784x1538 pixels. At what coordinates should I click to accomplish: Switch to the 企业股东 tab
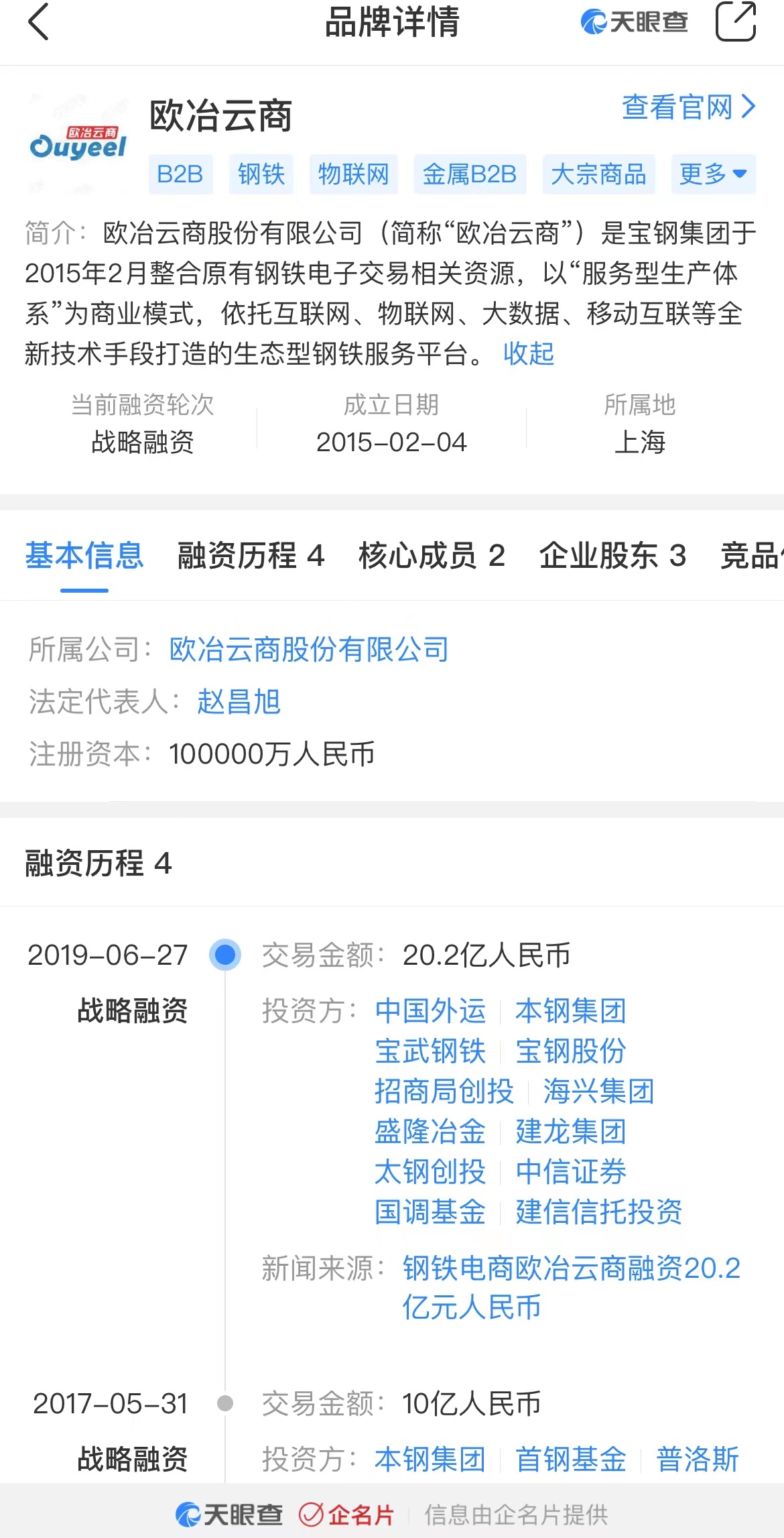click(x=612, y=556)
